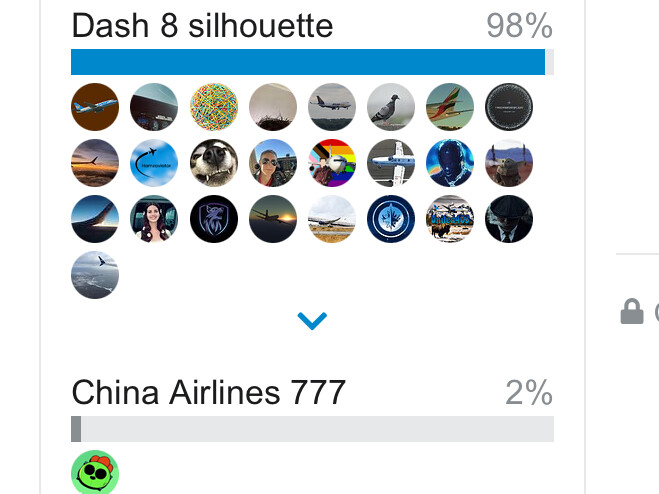Open the green cartoon avatar under China Airlines 777

pos(95,473)
